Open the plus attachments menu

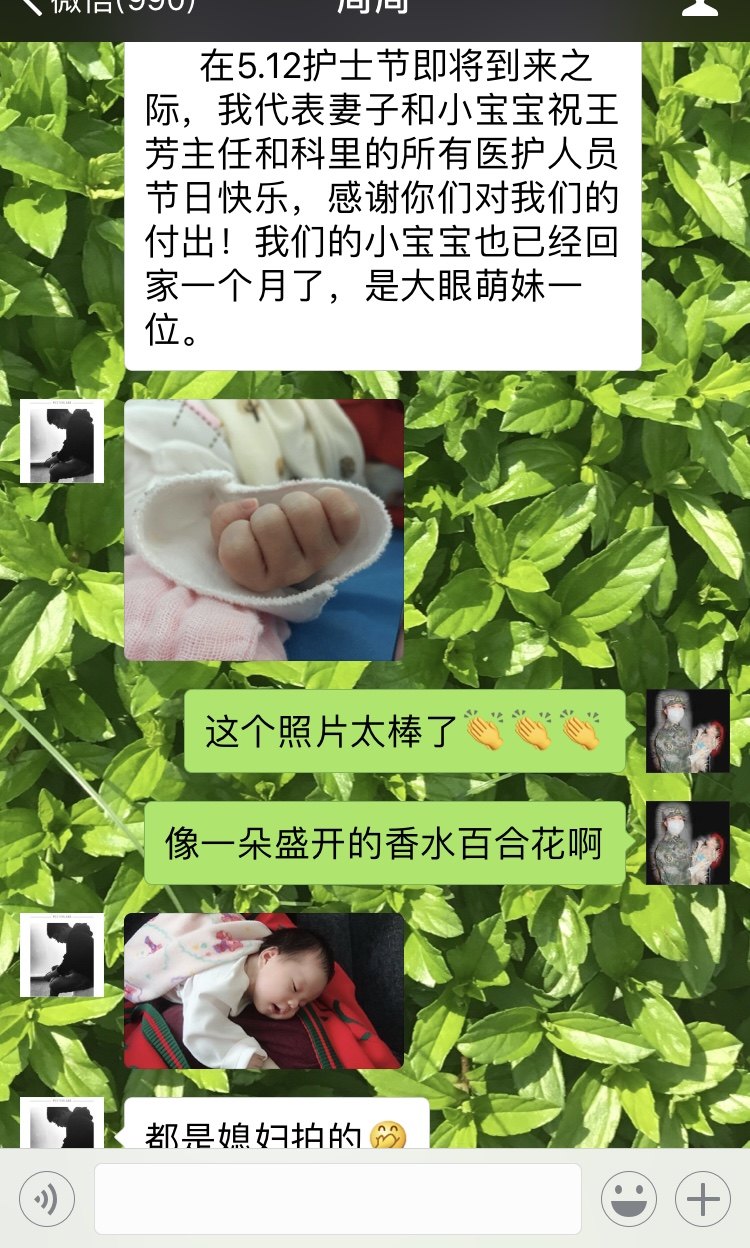[703, 1199]
